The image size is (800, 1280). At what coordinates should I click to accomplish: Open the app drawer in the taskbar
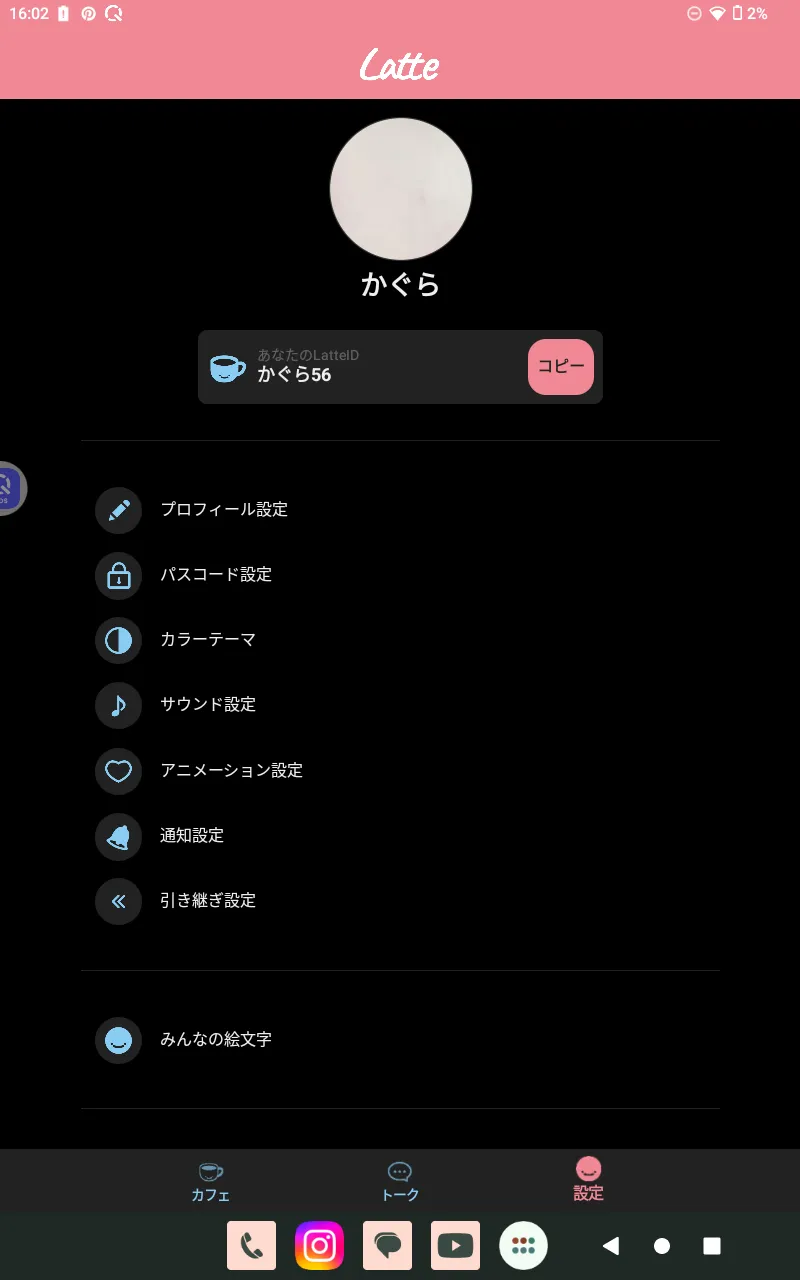pyautogui.click(x=524, y=1246)
